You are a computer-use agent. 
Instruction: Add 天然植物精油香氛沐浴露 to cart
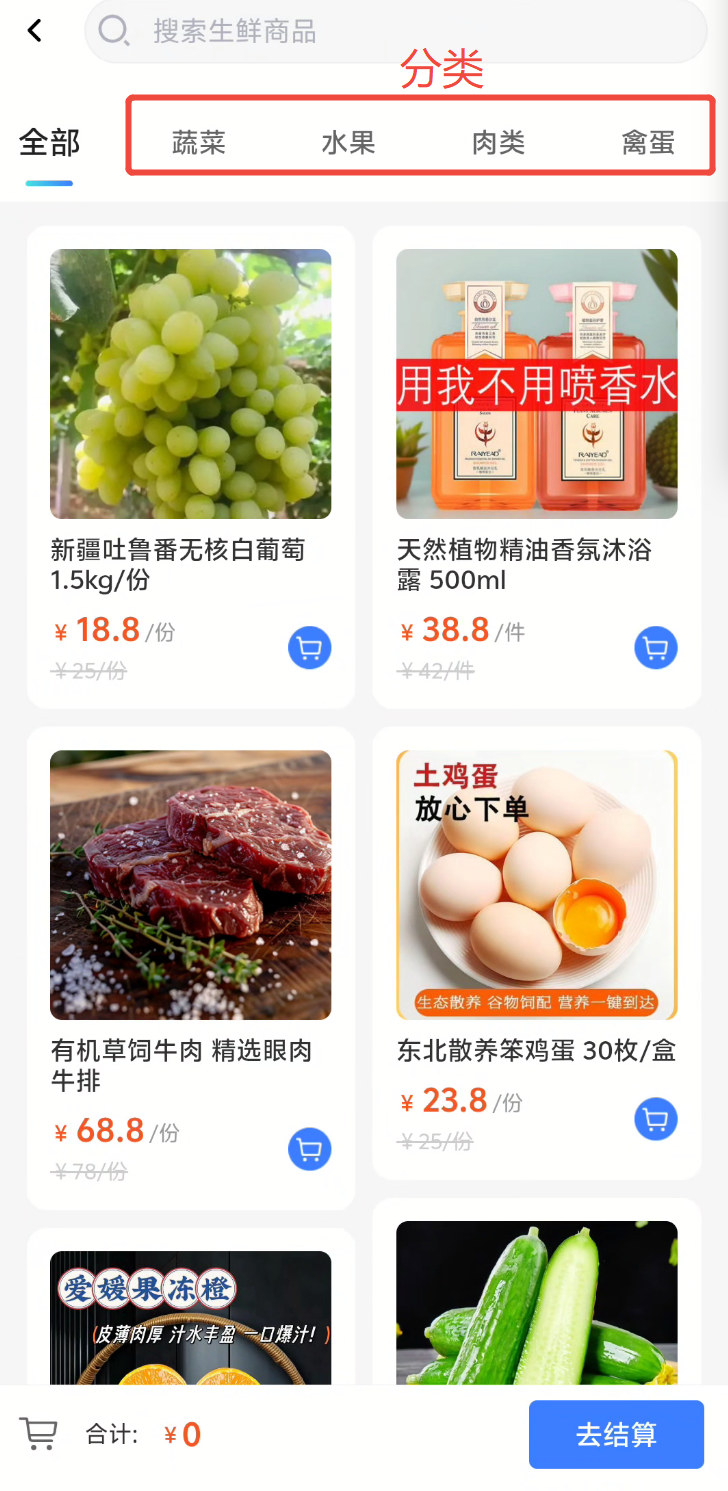point(655,649)
